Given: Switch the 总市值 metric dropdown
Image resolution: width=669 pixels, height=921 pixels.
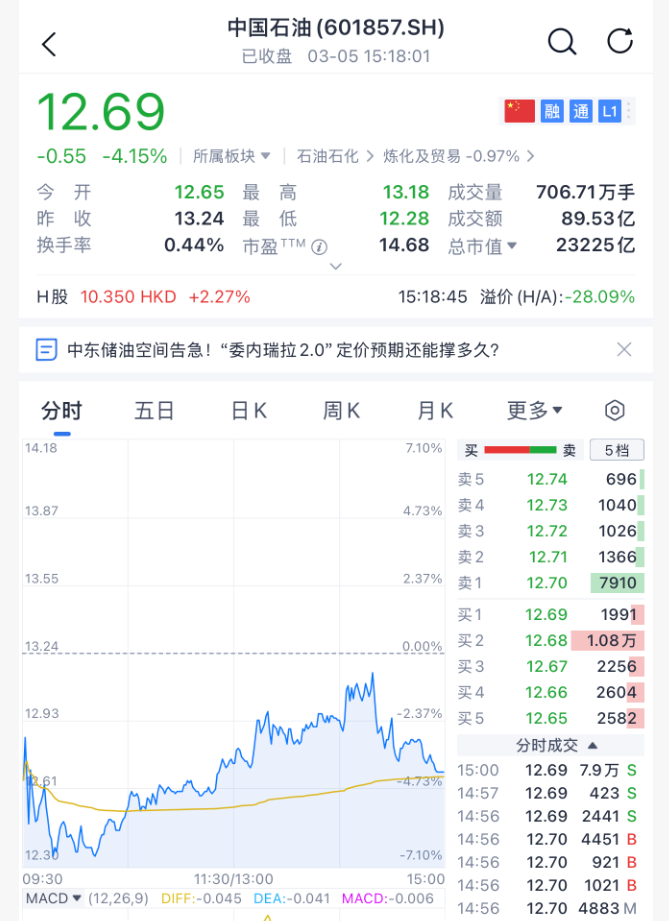Looking at the screenshot, I should 483,245.
